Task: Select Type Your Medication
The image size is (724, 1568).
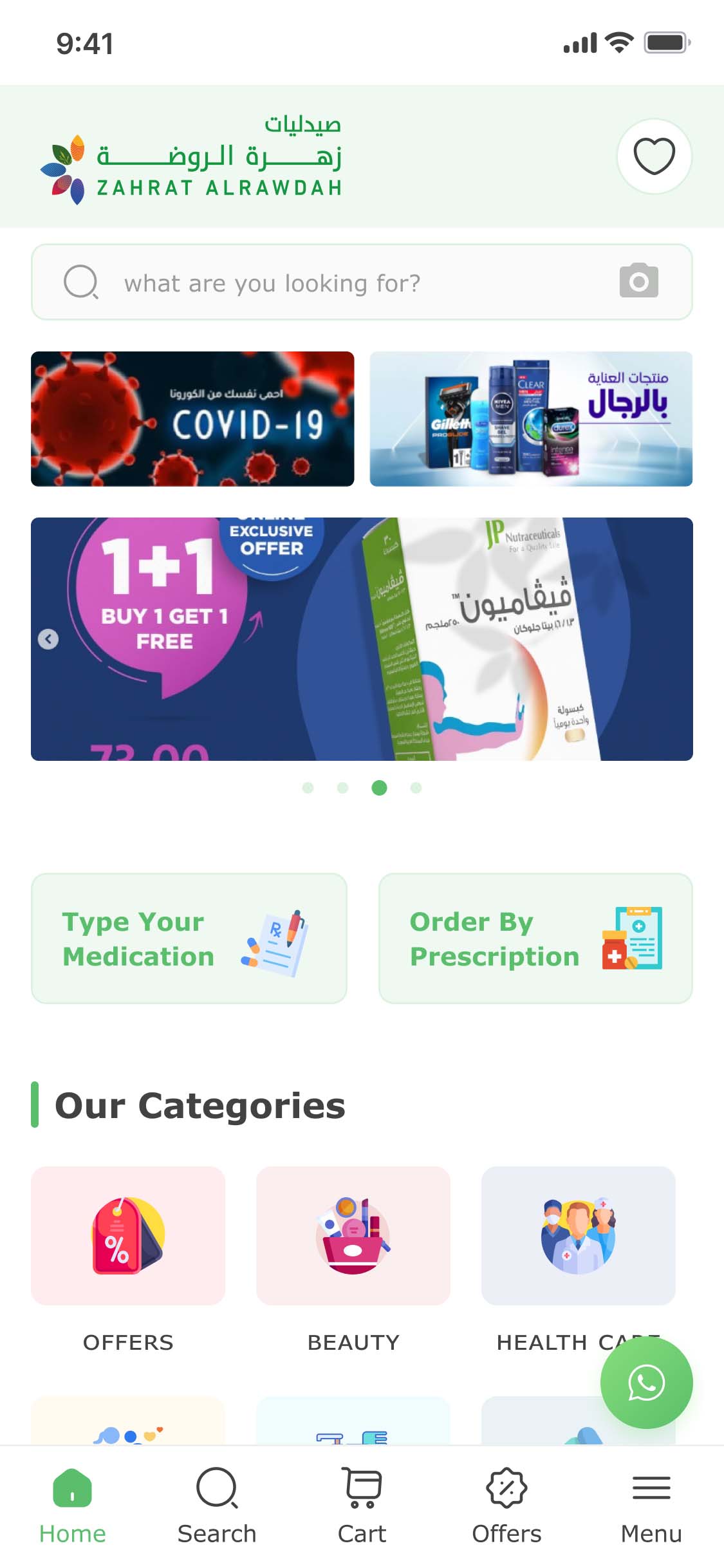Action: (x=189, y=938)
